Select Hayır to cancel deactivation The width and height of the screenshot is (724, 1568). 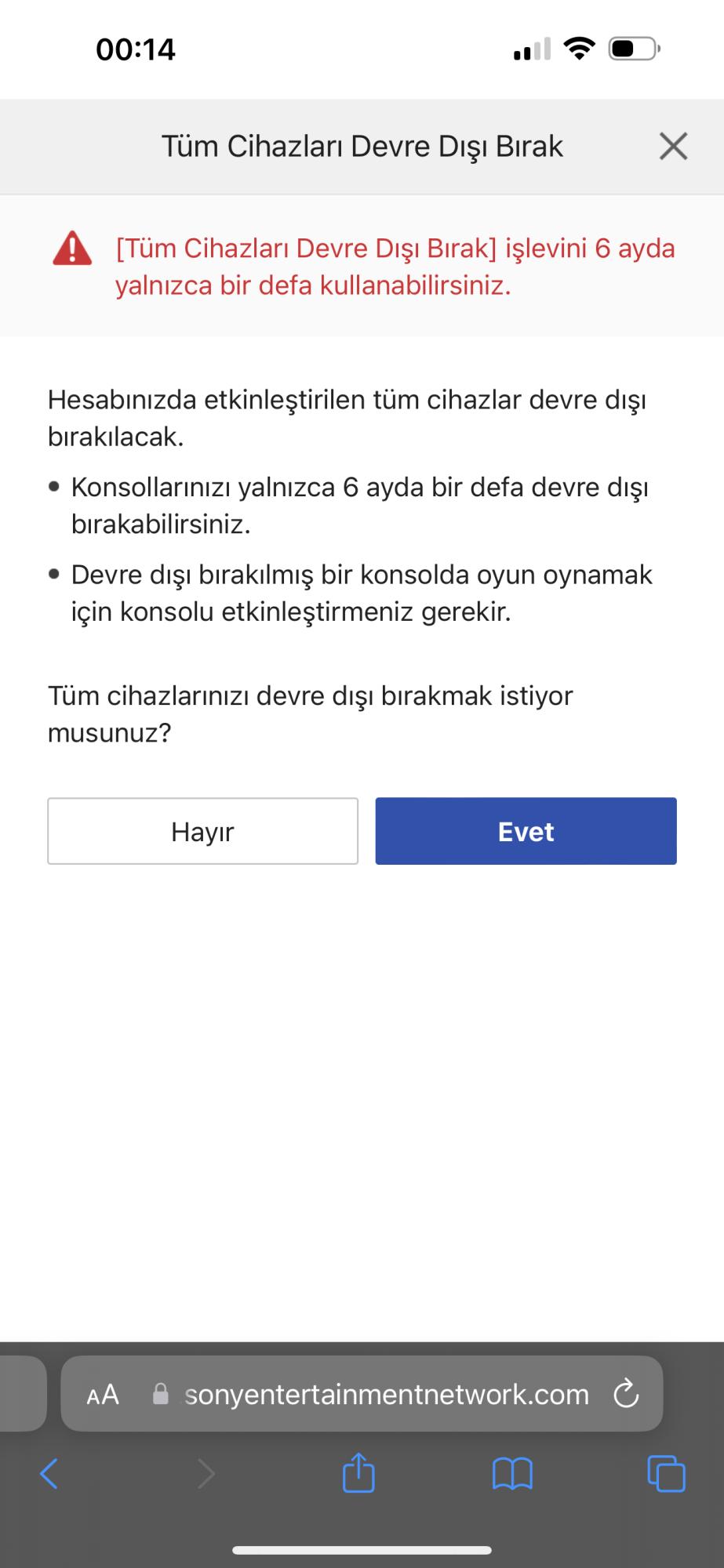202,831
